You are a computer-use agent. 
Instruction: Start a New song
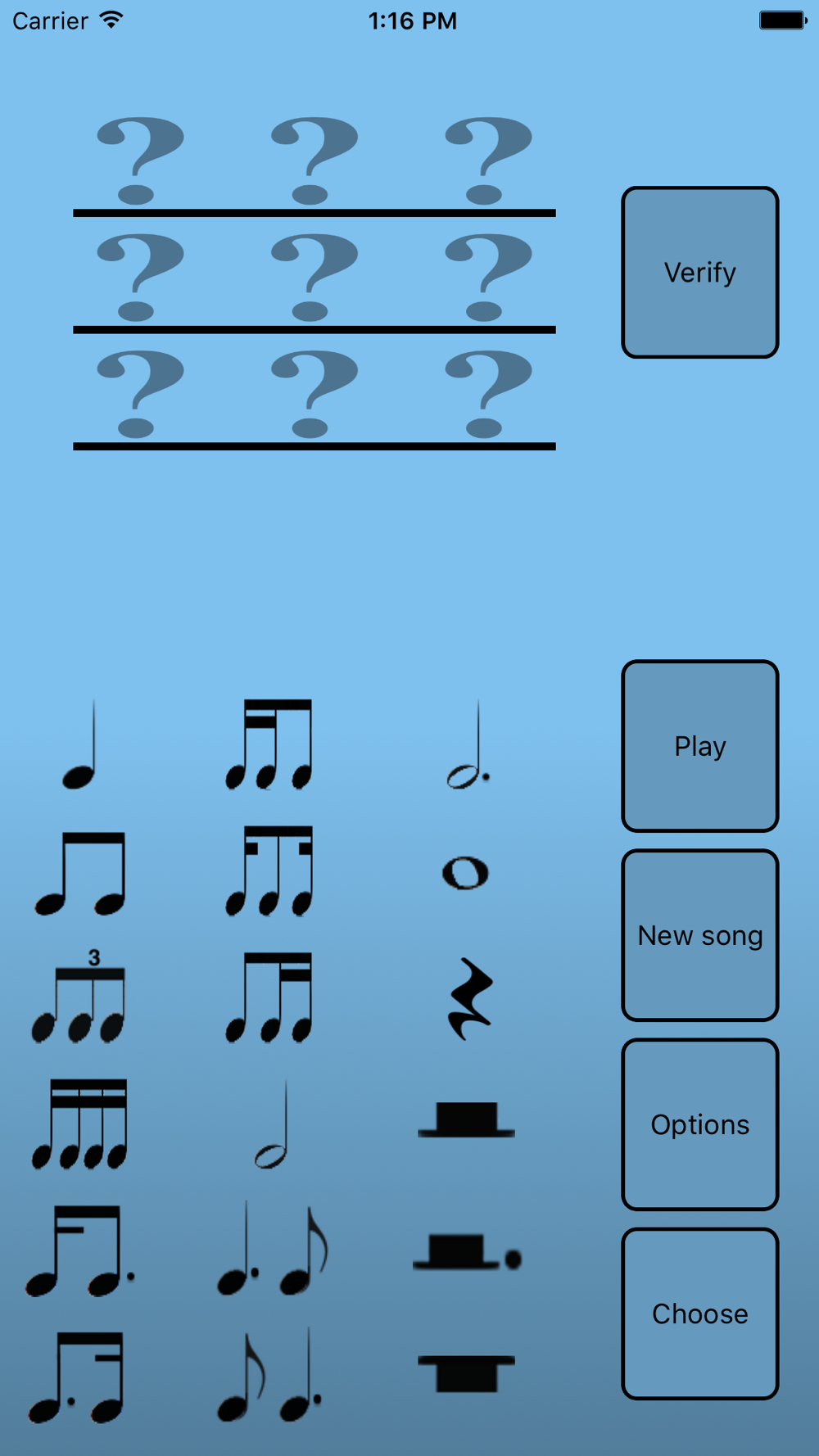point(699,935)
